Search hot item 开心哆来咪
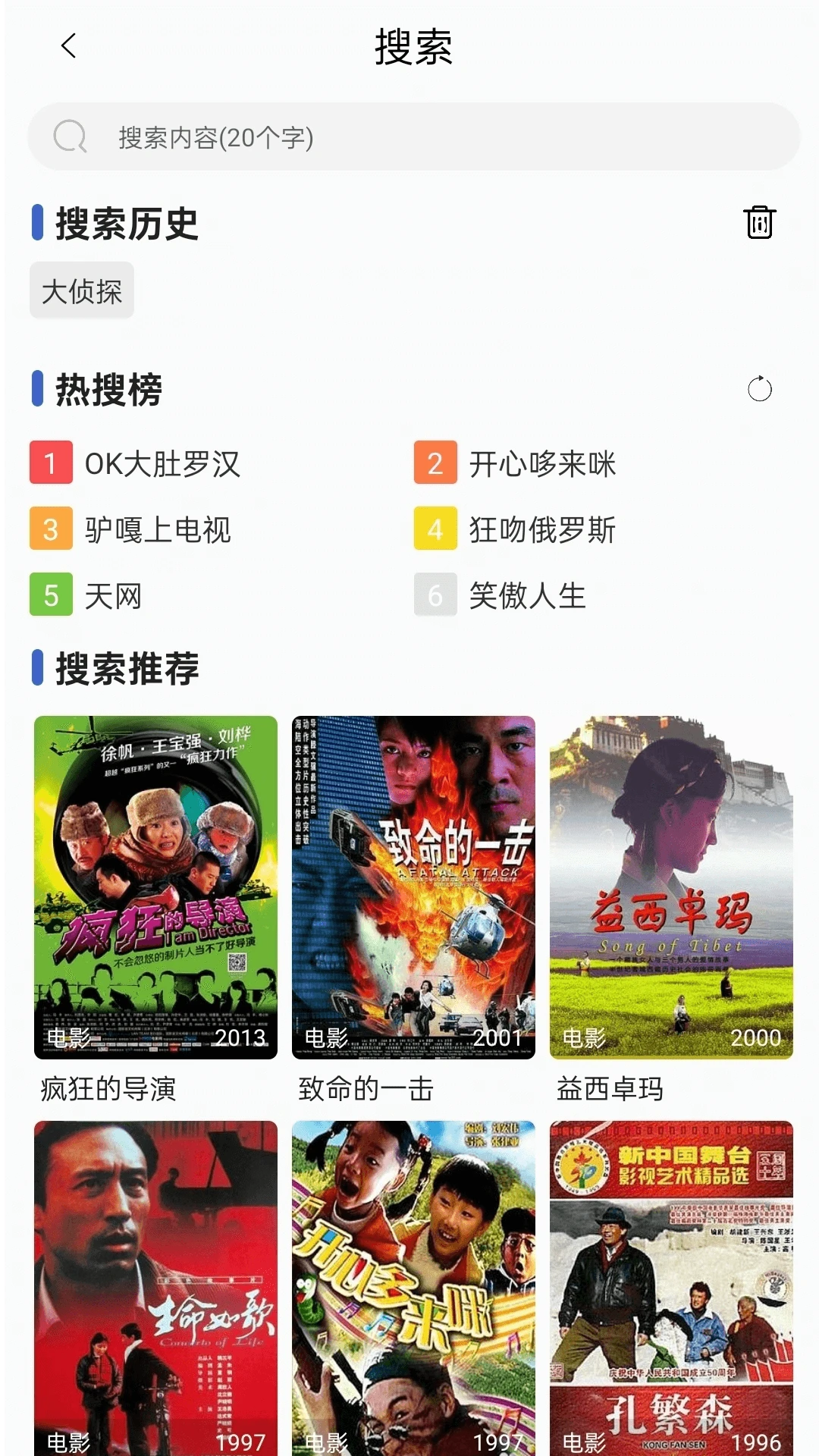Screen dimensions: 819x1456 tap(541, 463)
